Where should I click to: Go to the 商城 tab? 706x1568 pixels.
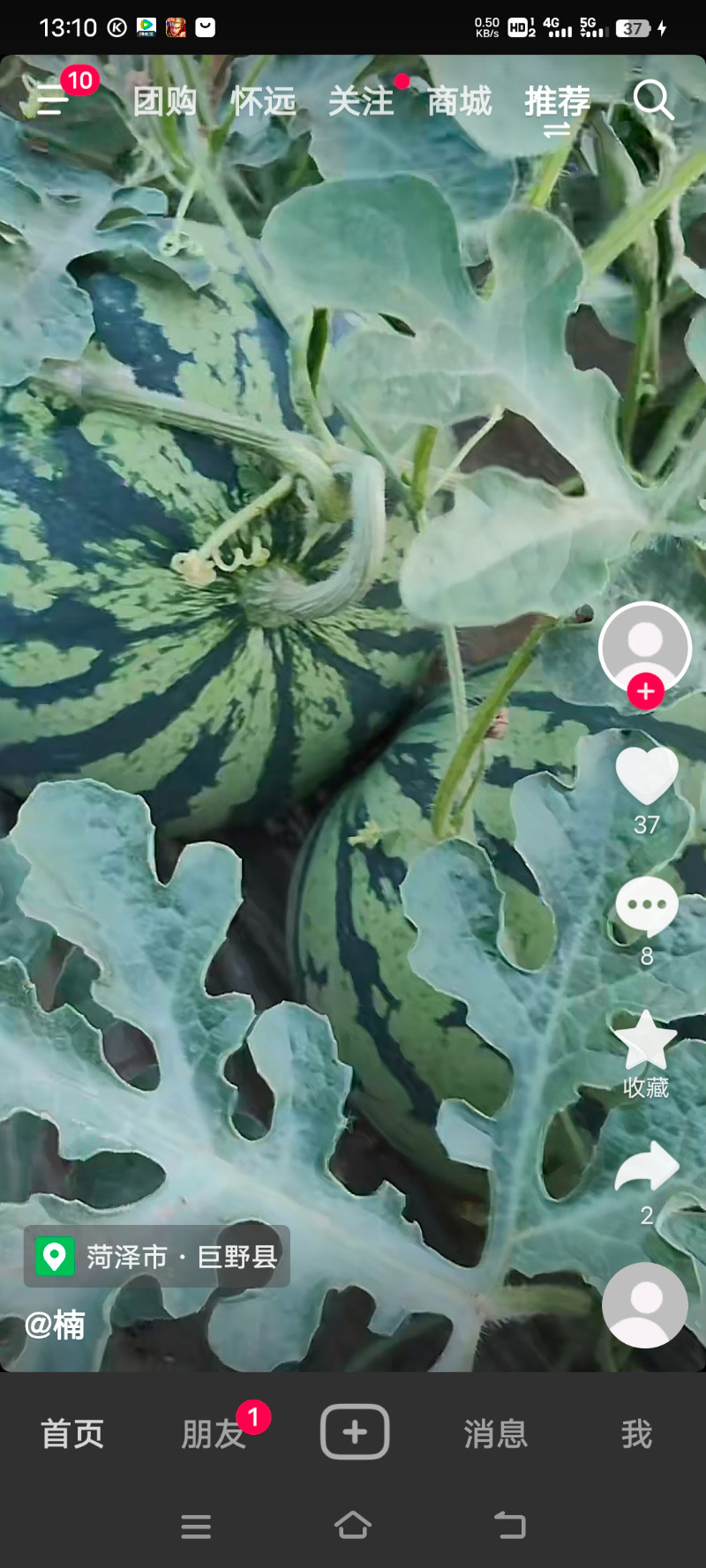coord(459,101)
